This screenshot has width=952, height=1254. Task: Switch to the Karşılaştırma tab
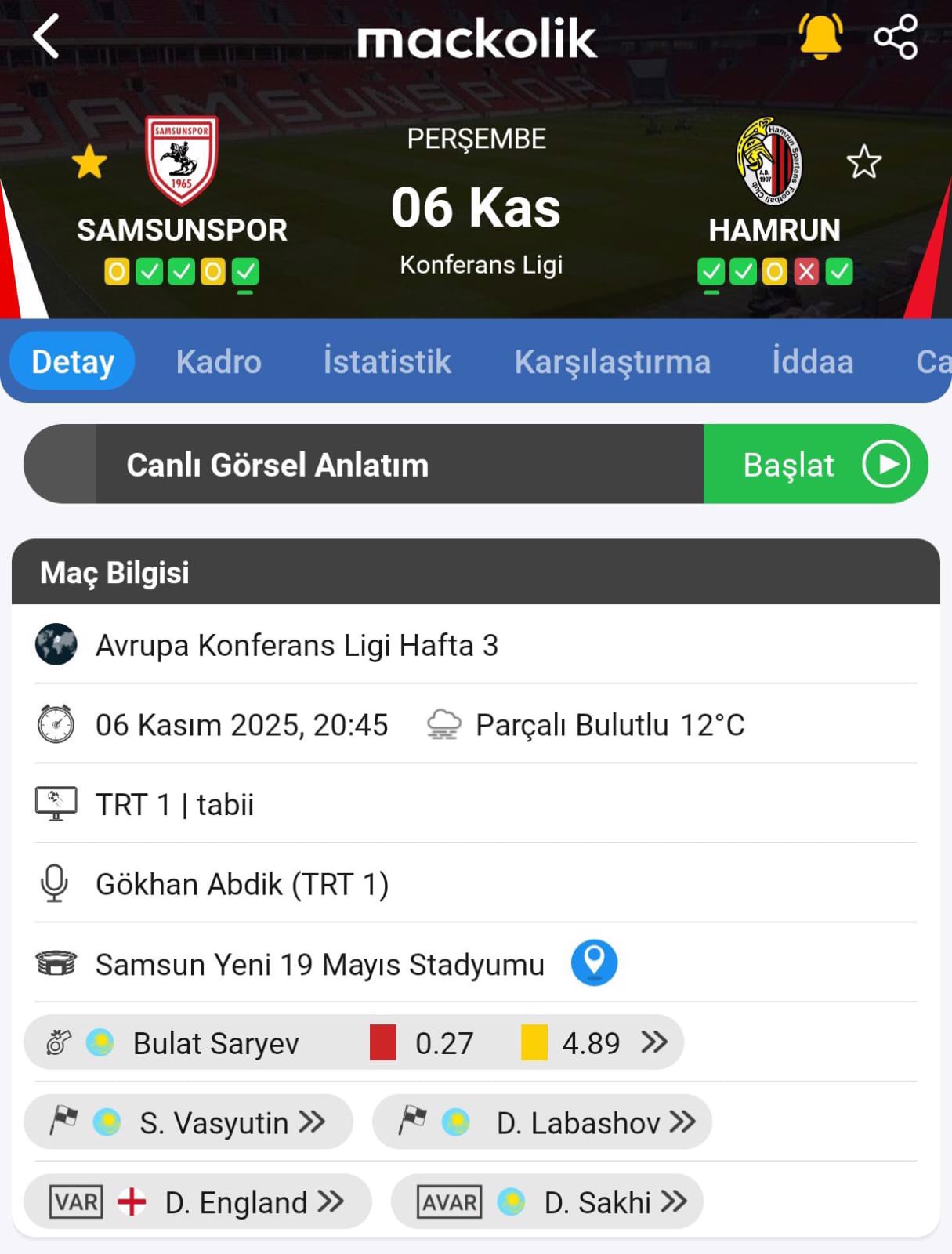[x=612, y=362]
